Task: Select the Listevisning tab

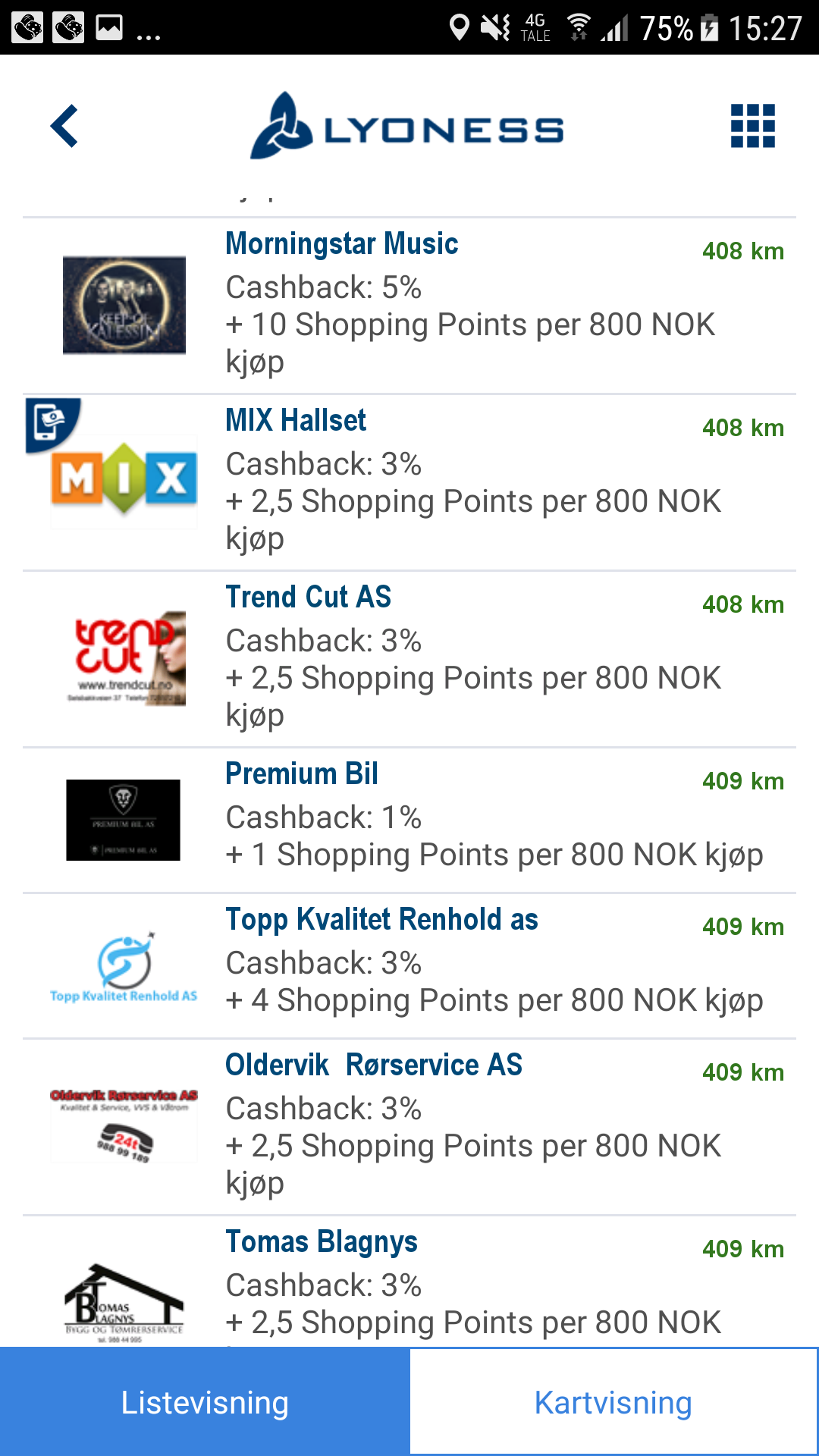Action: tap(205, 1401)
